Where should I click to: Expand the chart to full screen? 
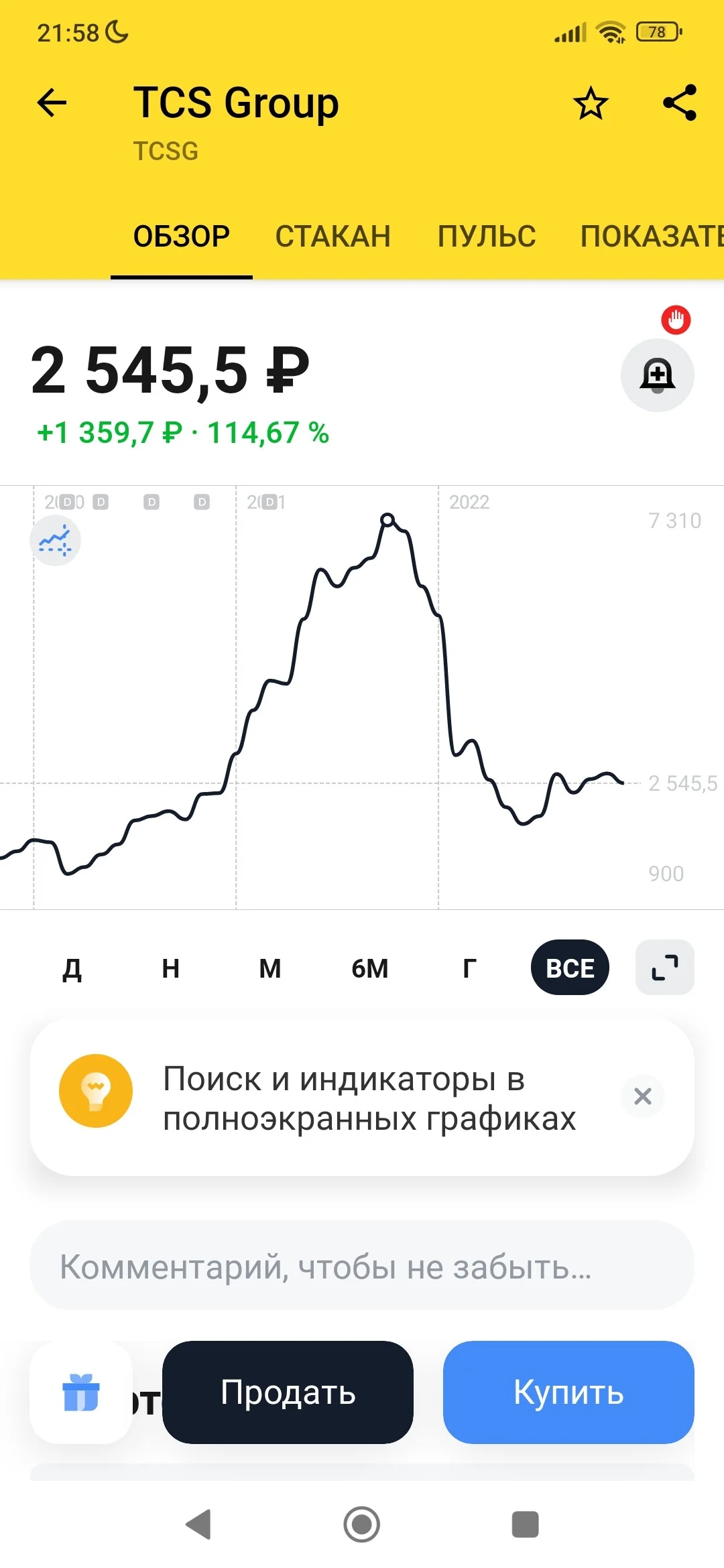click(665, 968)
